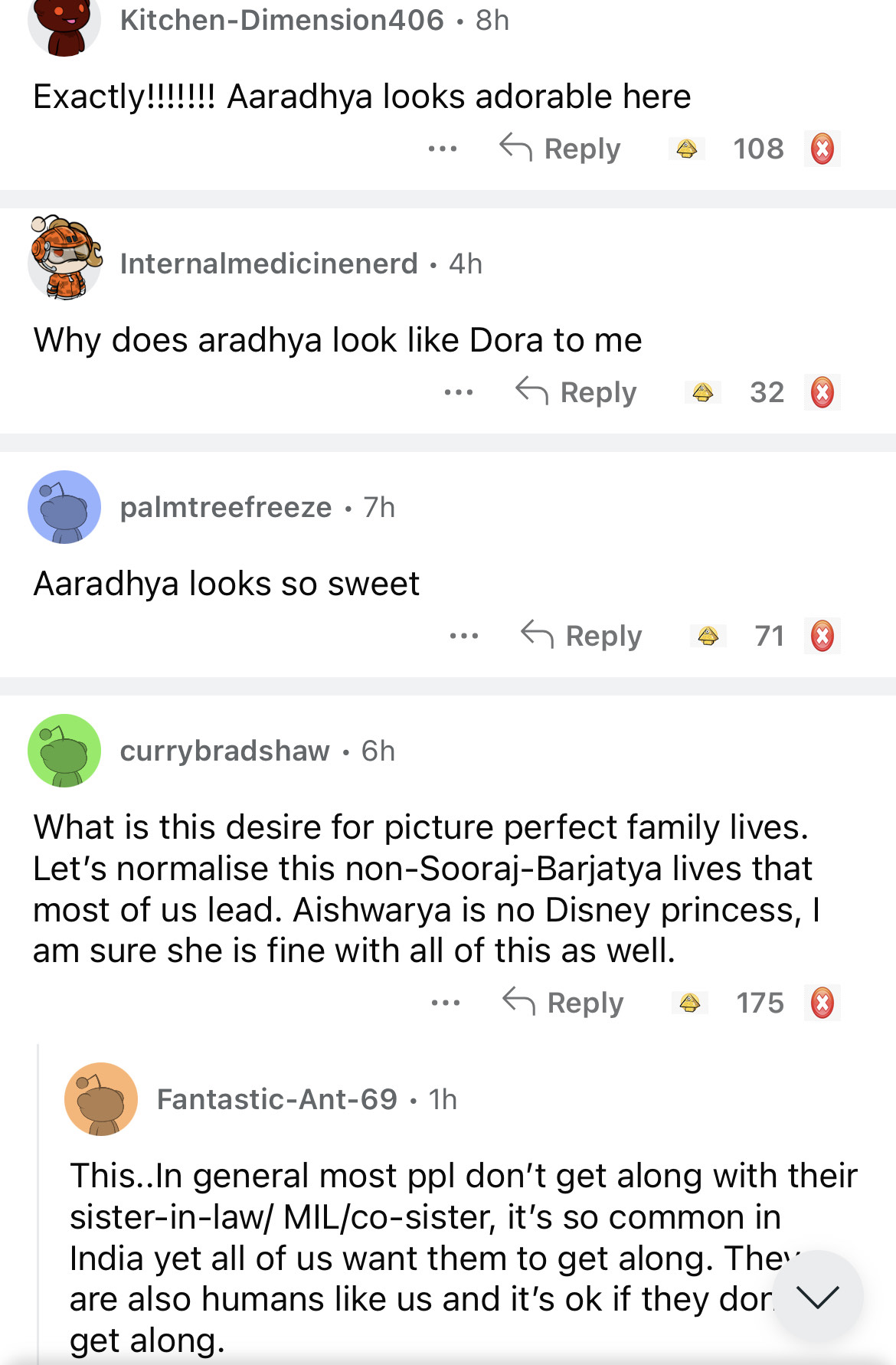Image resolution: width=896 pixels, height=1365 pixels.
Task: Upvote Kitchen-Dimension406's comment
Action: pyautogui.click(x=687, y=149)
